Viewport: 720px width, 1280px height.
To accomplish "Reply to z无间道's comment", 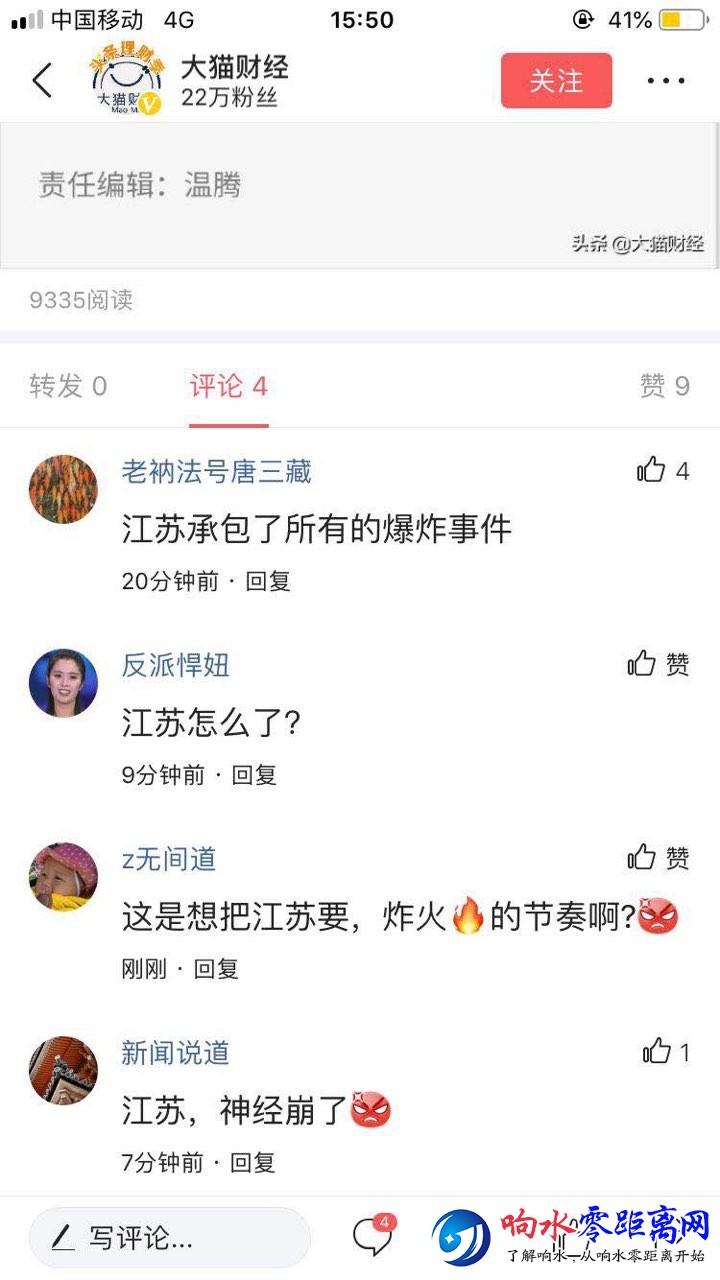I will point(216,969).
